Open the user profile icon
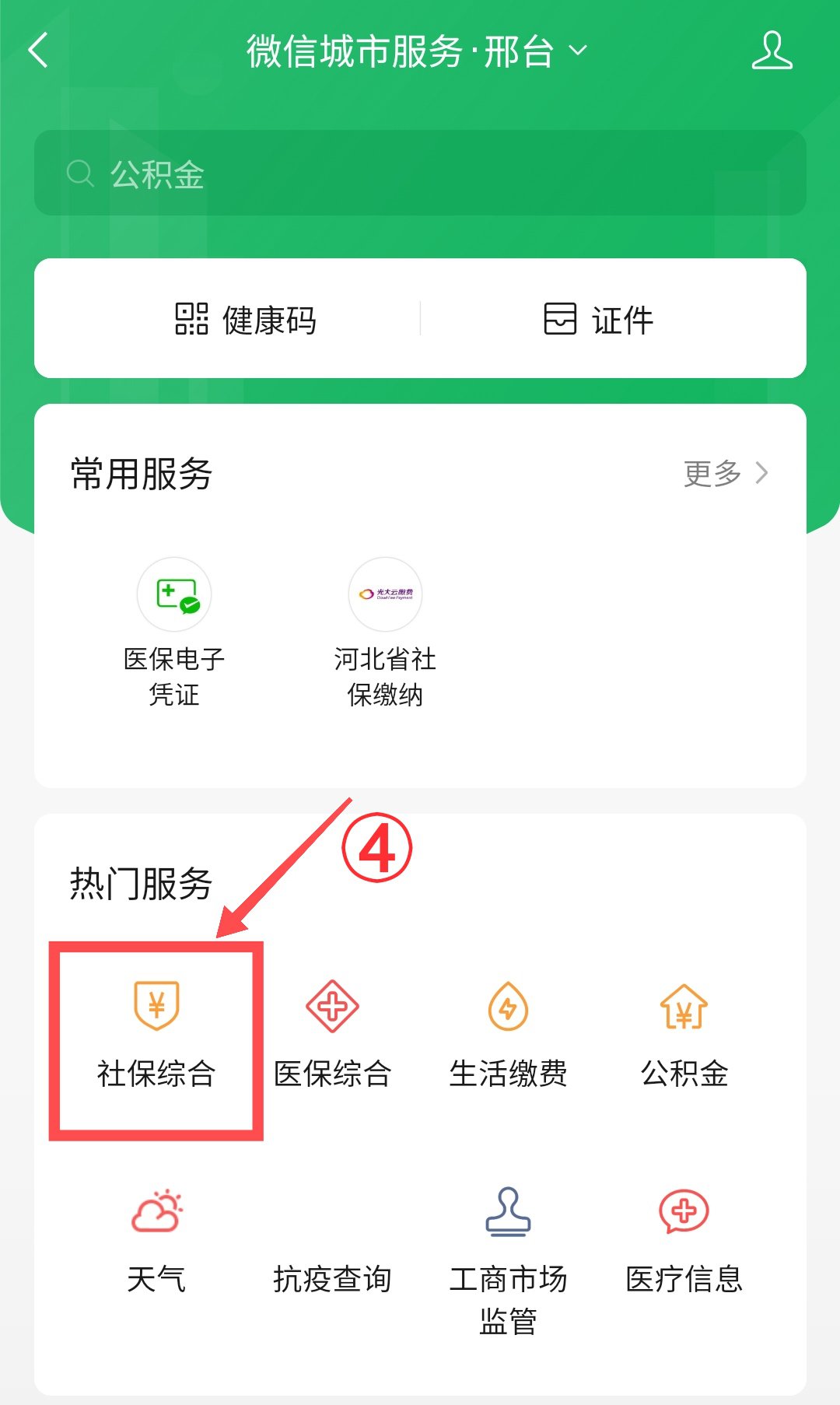The height and width of the screenshot is (1405, 840). [772, 51]
